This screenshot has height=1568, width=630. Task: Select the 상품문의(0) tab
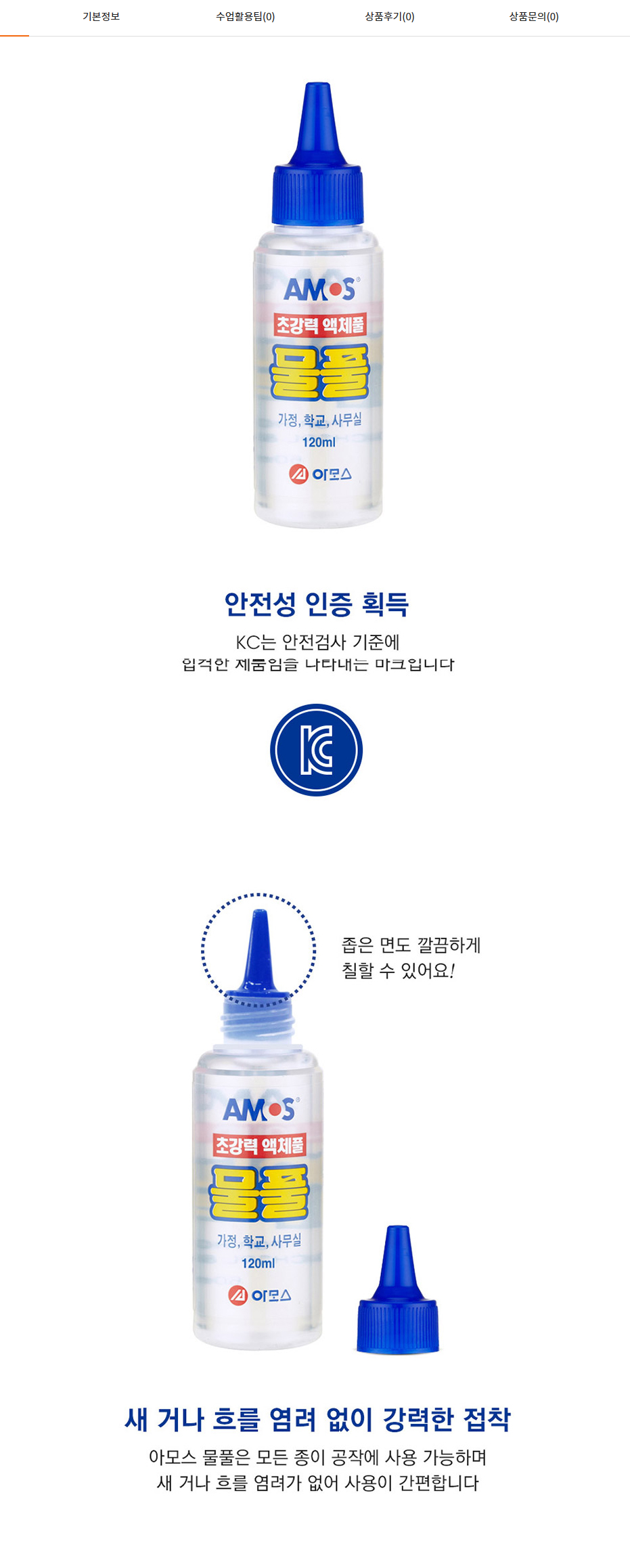tap(533, 16)
